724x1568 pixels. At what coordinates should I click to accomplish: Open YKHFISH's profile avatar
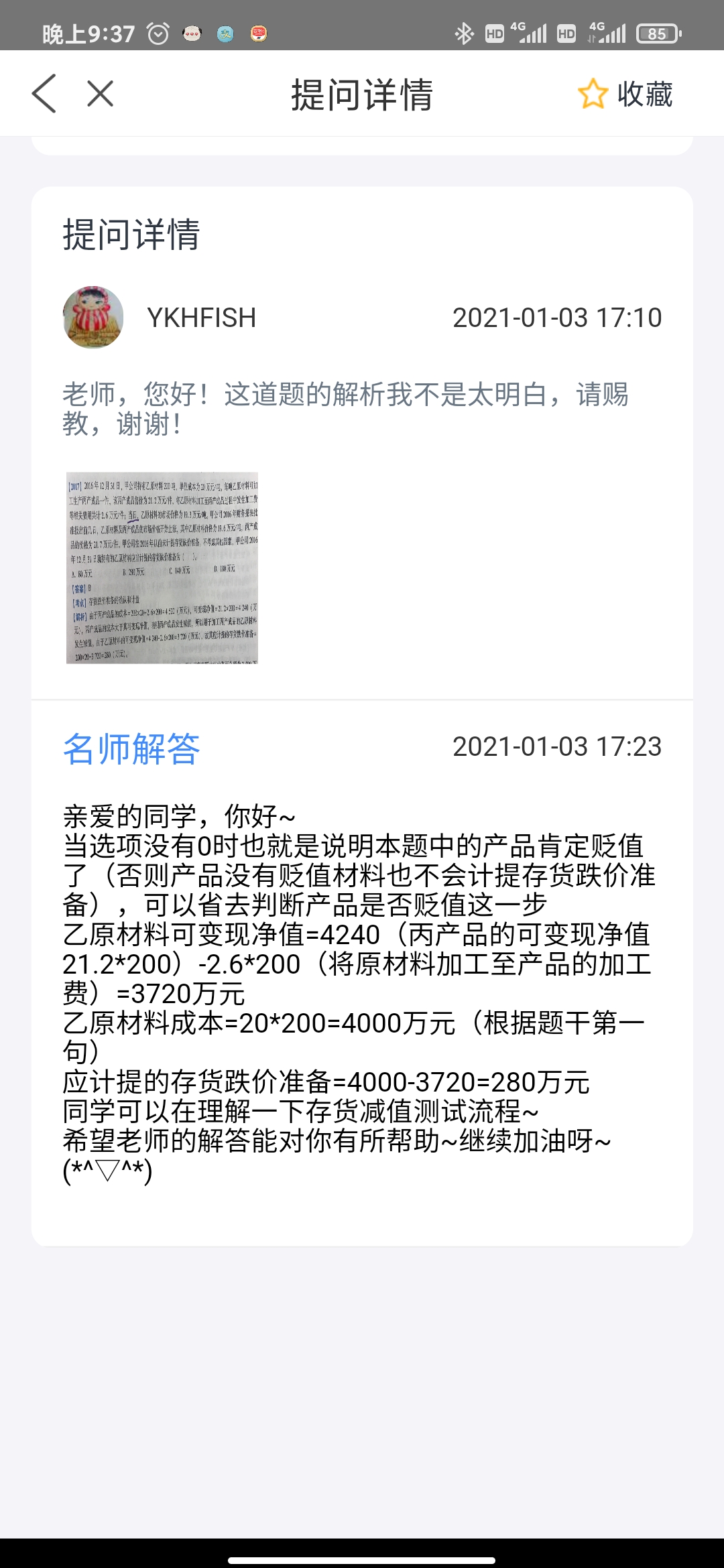pyautogui.click(x=93, y=318)
